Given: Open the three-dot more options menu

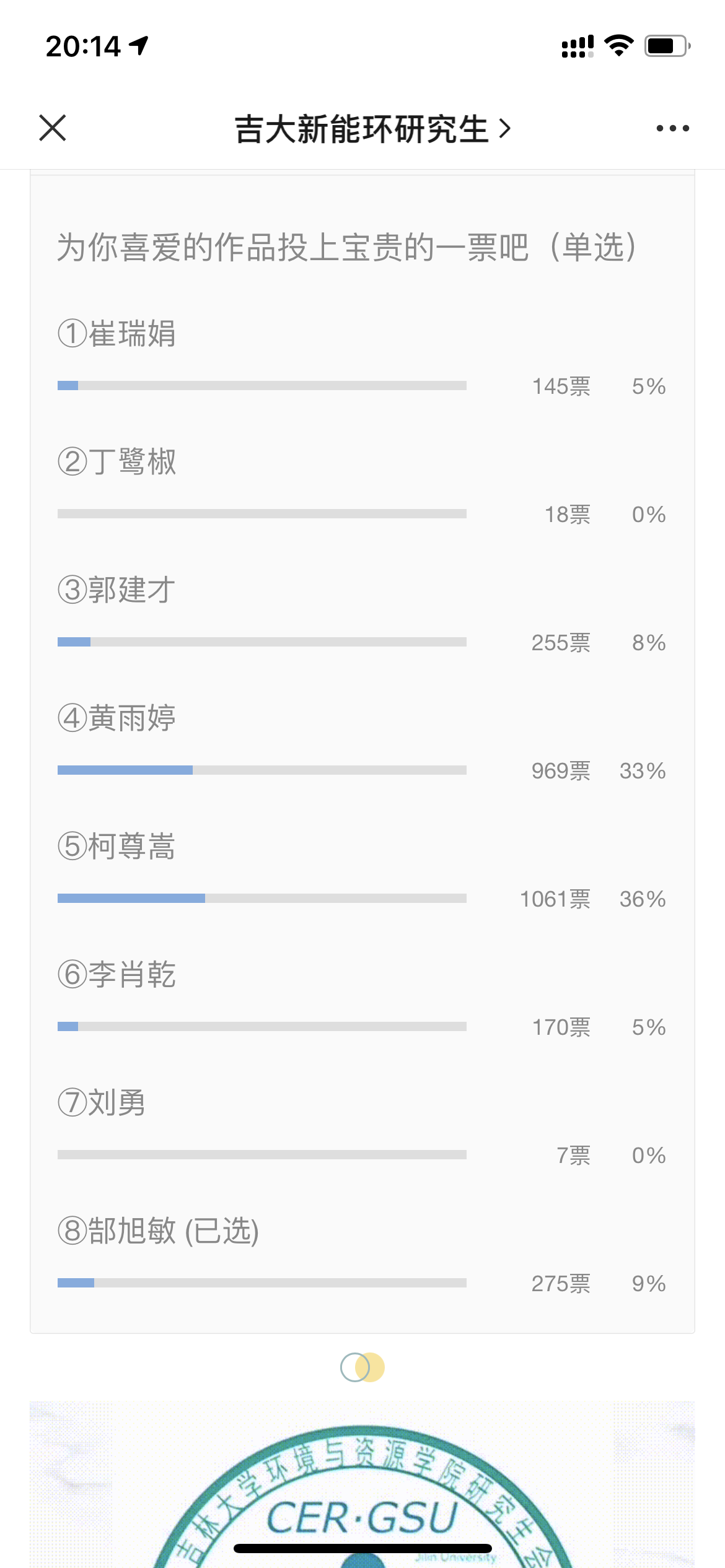Looking at the screenshot, I should pos(672,128).
